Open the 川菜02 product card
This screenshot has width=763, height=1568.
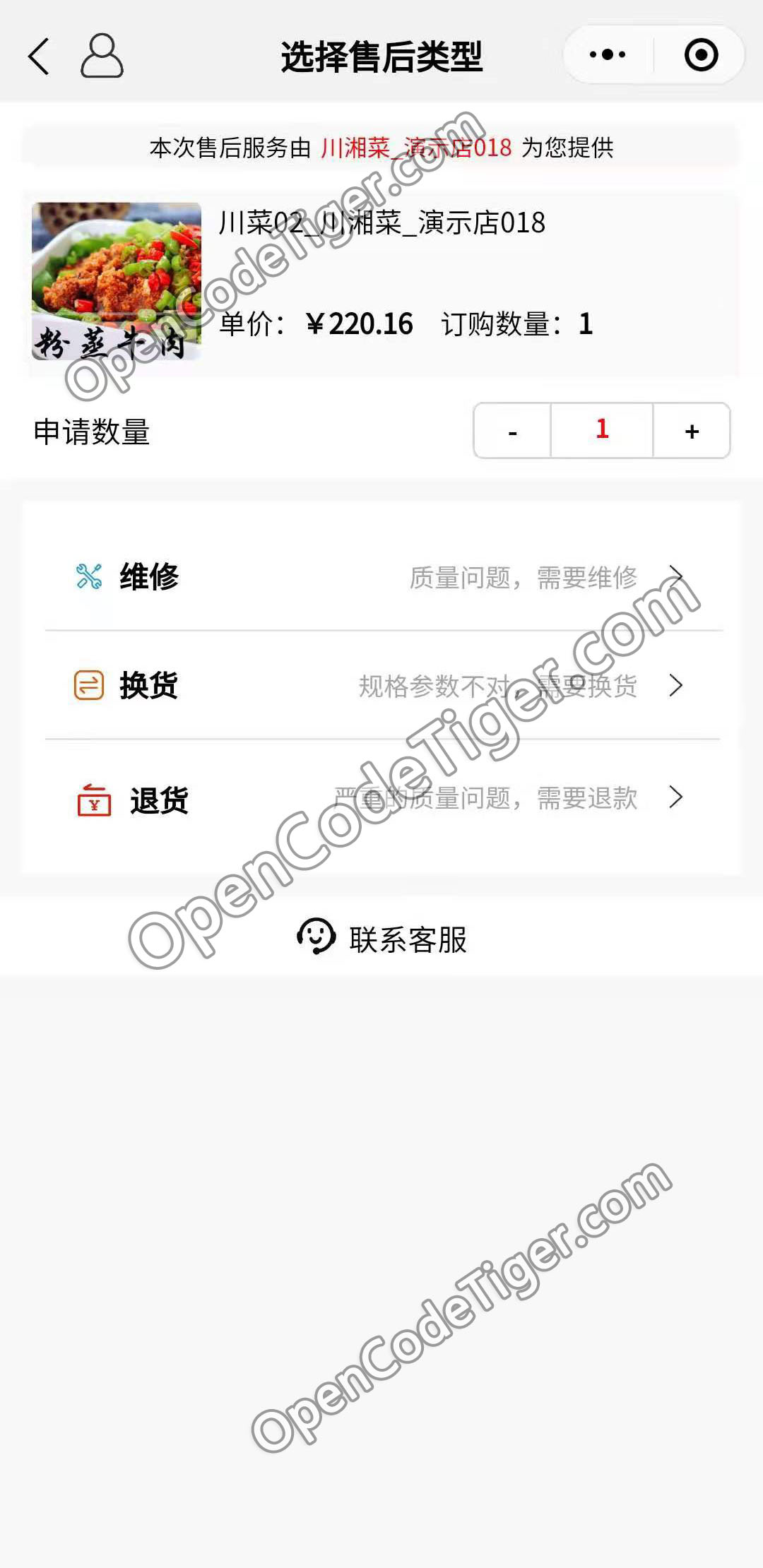(x=381, y=283)
